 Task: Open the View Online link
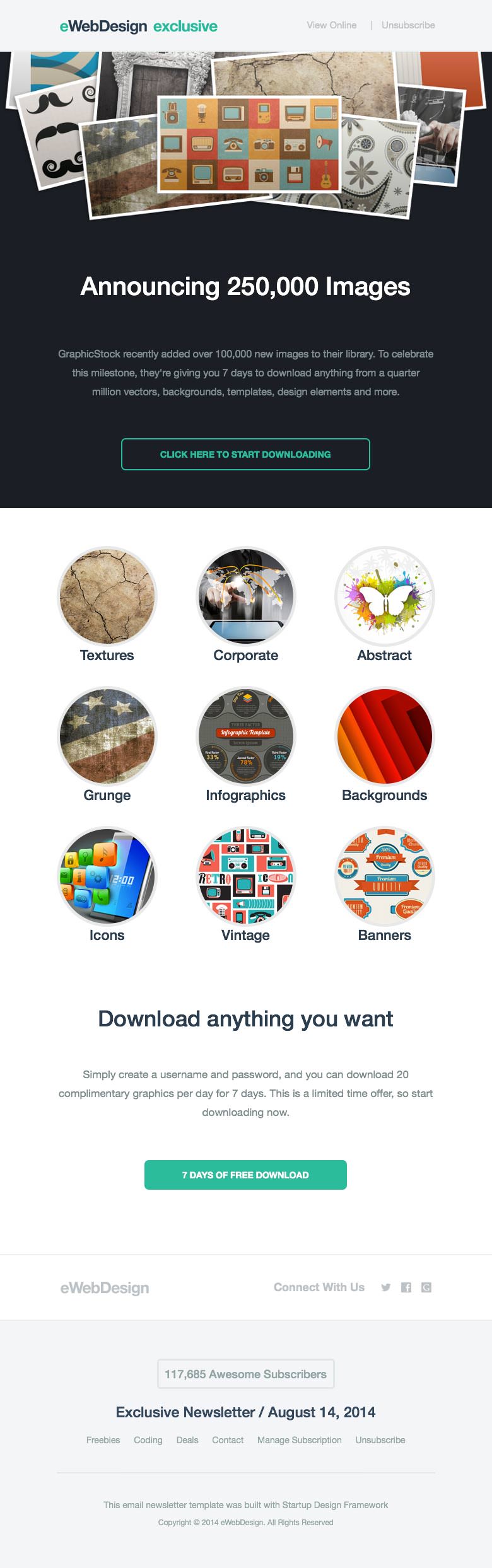[x=331, y=25]
